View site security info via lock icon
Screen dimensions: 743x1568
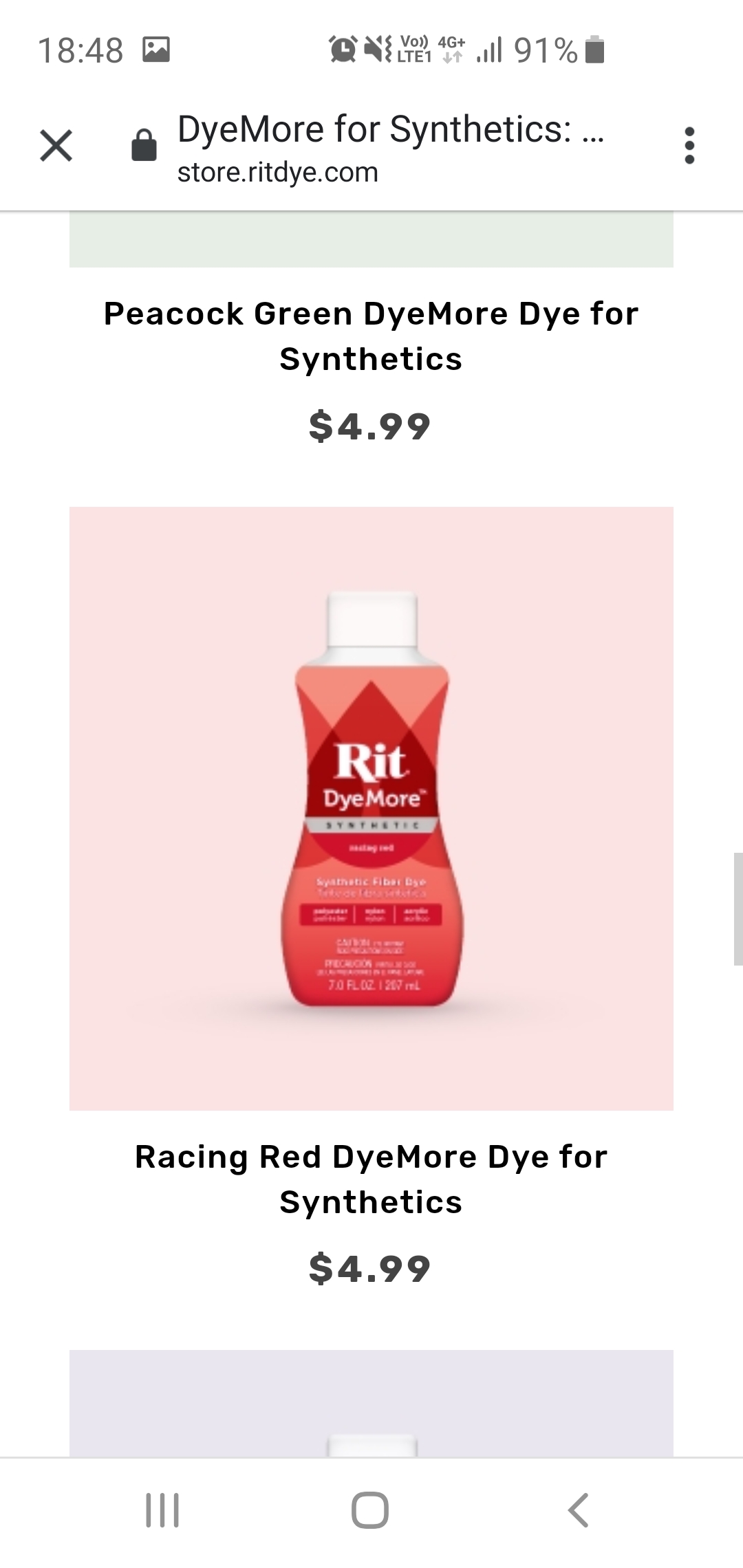pos(144,145)
